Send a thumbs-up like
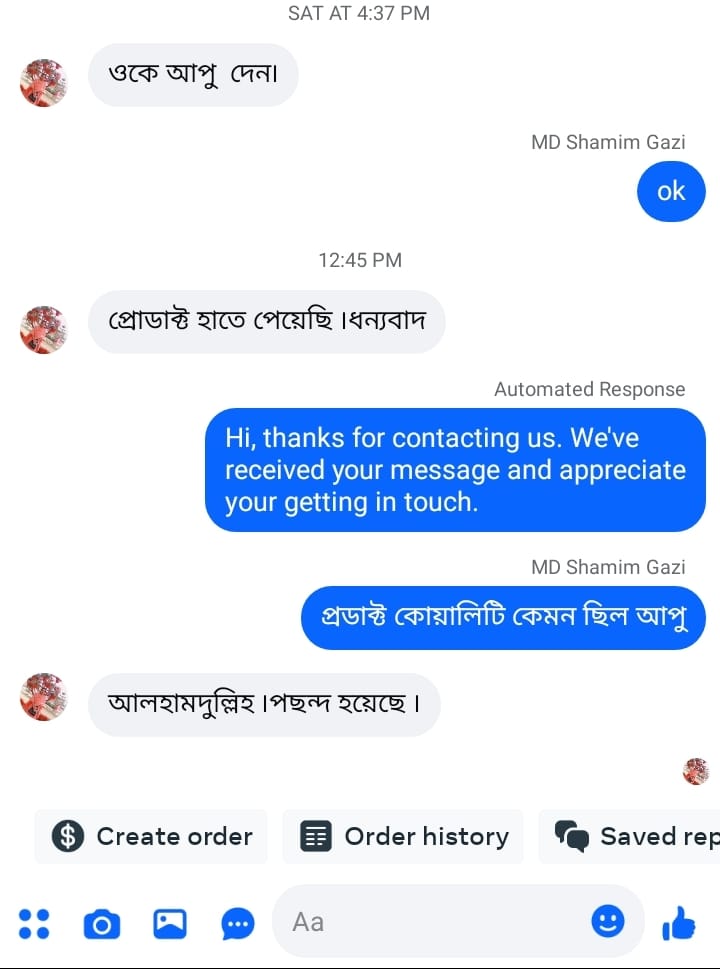 [x=680, y=923]
